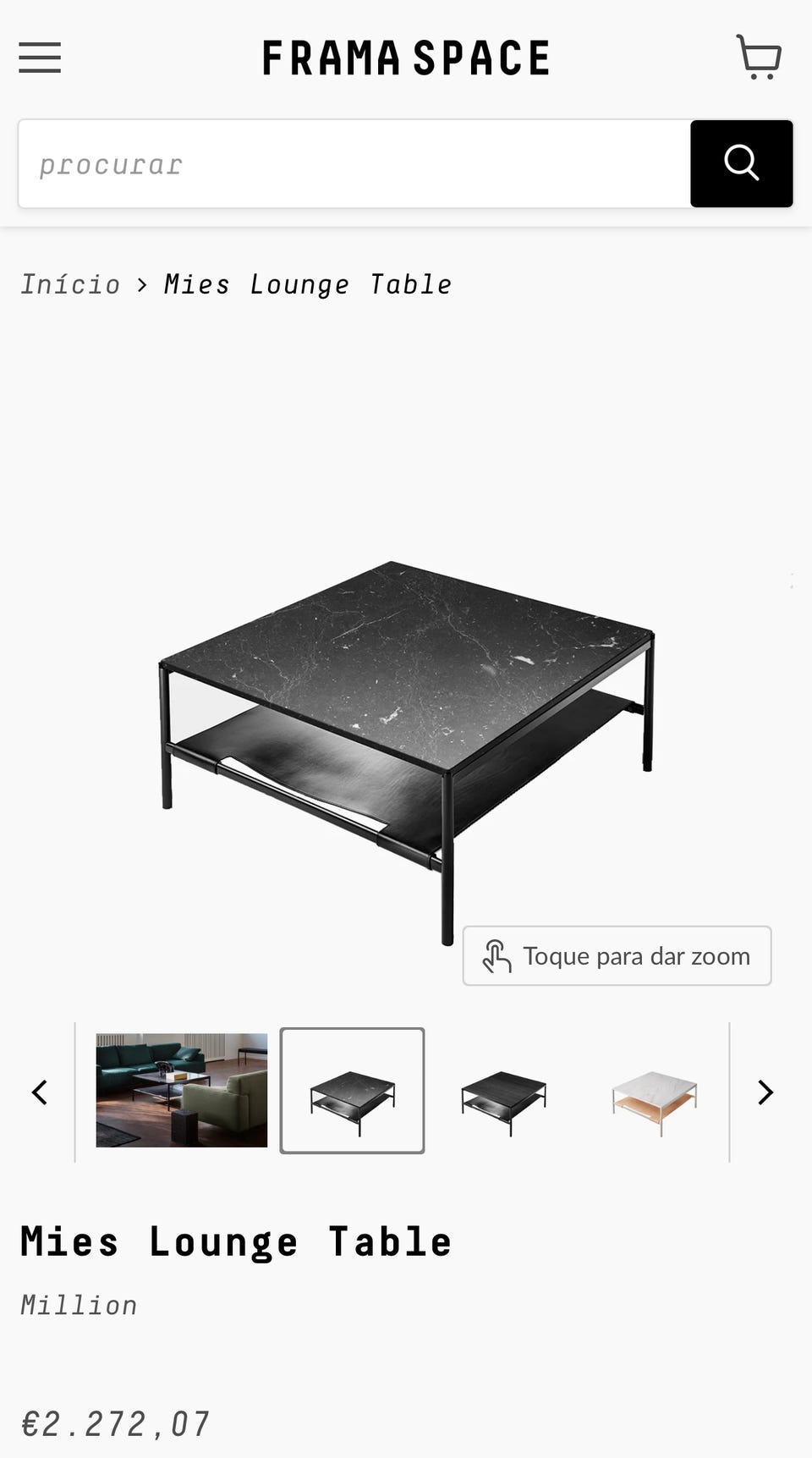The image size is (812, 1458).
Task: Show next gallery thumbnails
Action: click(x=765, y=1092)
